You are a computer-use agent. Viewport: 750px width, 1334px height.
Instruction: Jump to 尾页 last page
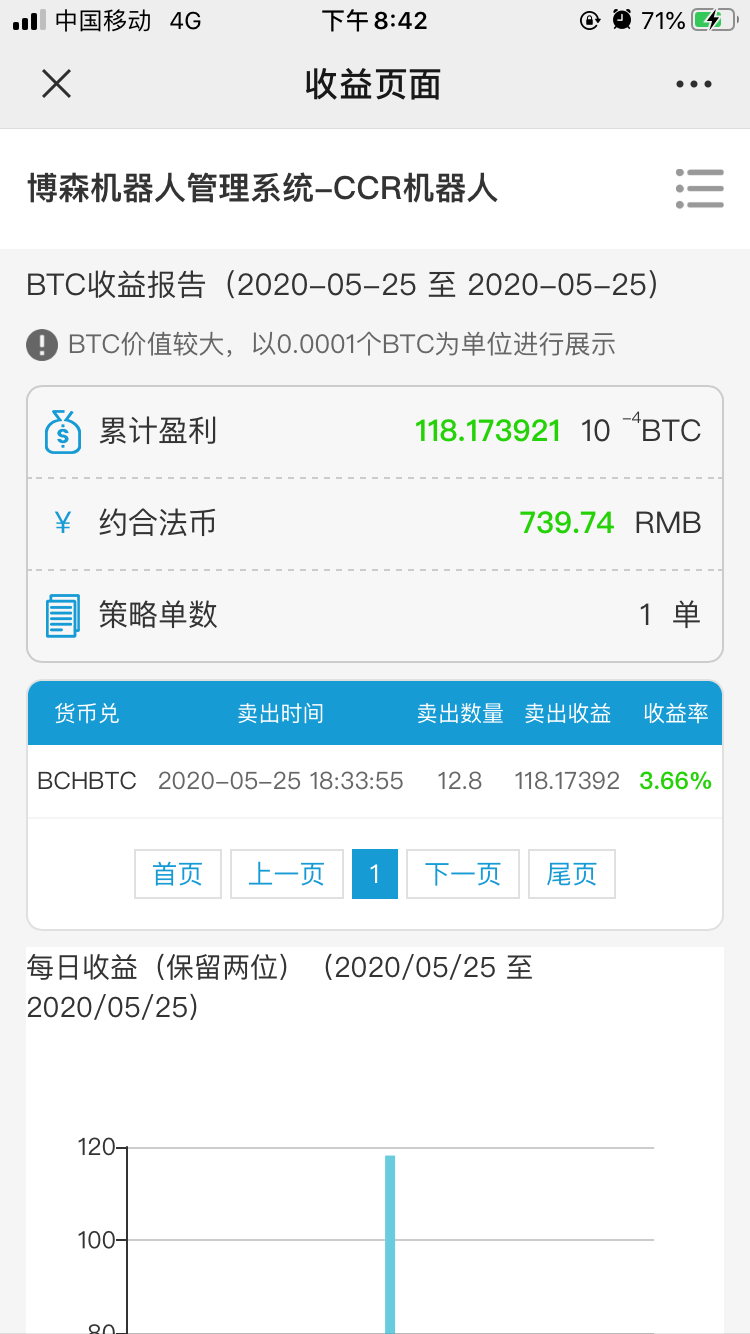[x=572, y=874]
